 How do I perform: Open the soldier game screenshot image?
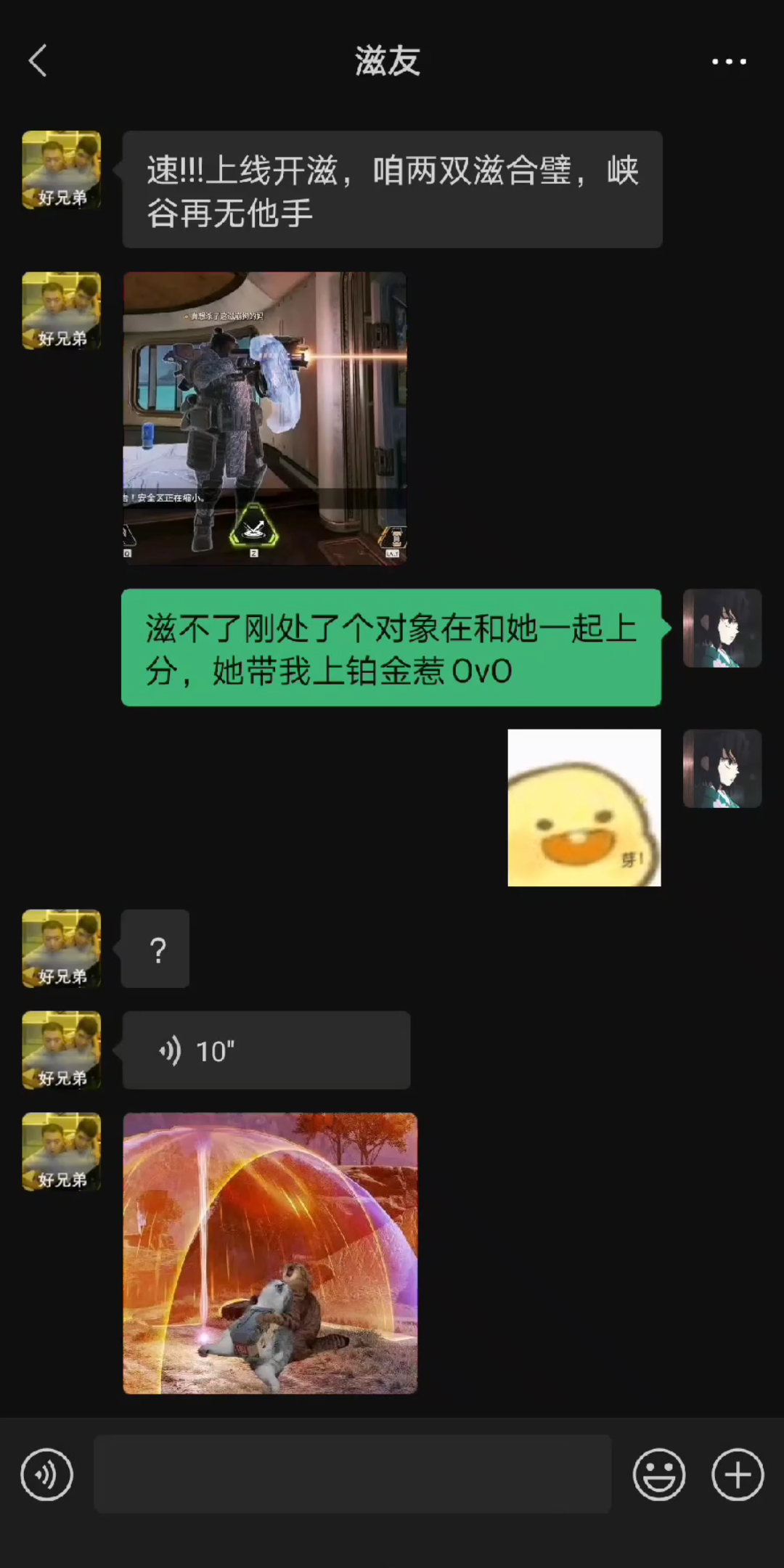point(265,418)
